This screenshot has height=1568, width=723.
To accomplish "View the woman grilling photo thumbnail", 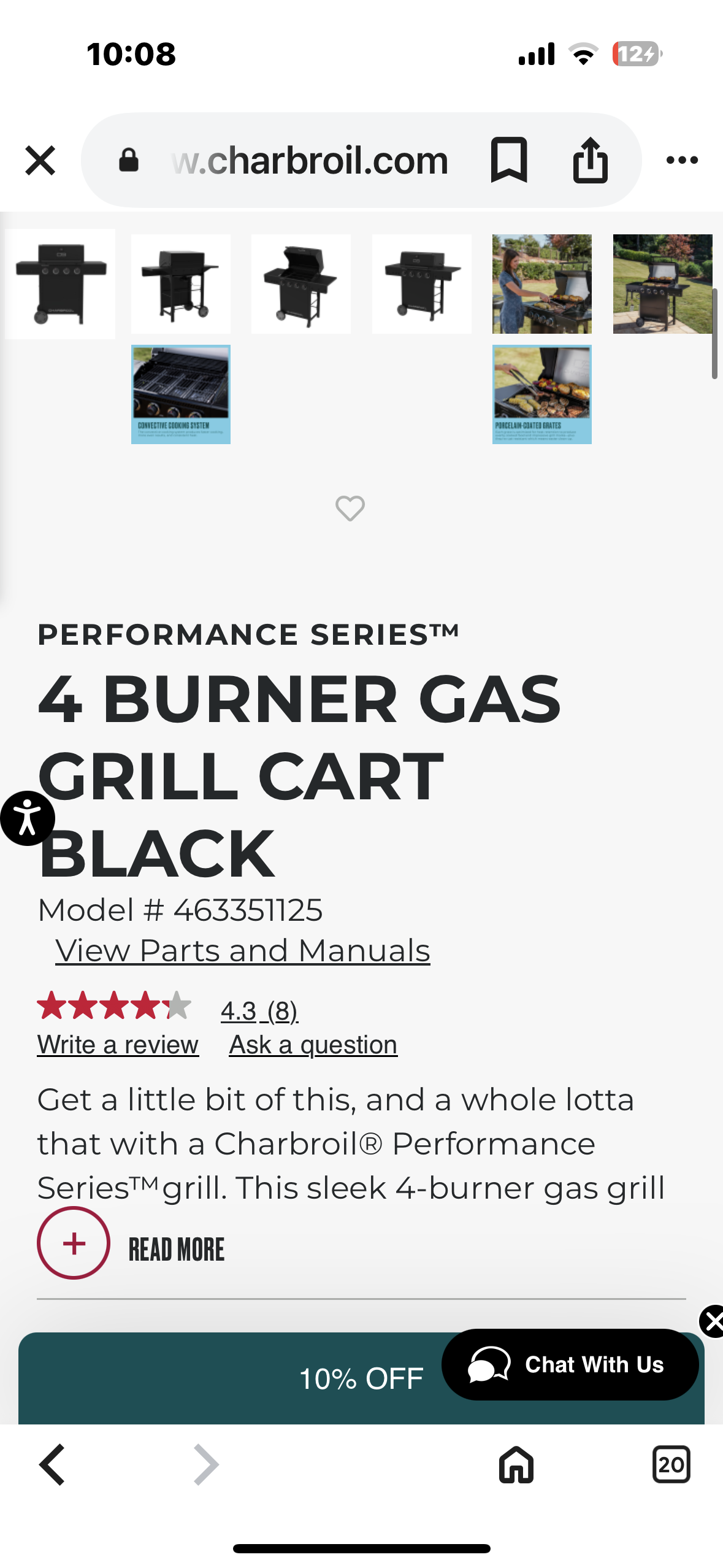I will (541, 284).
